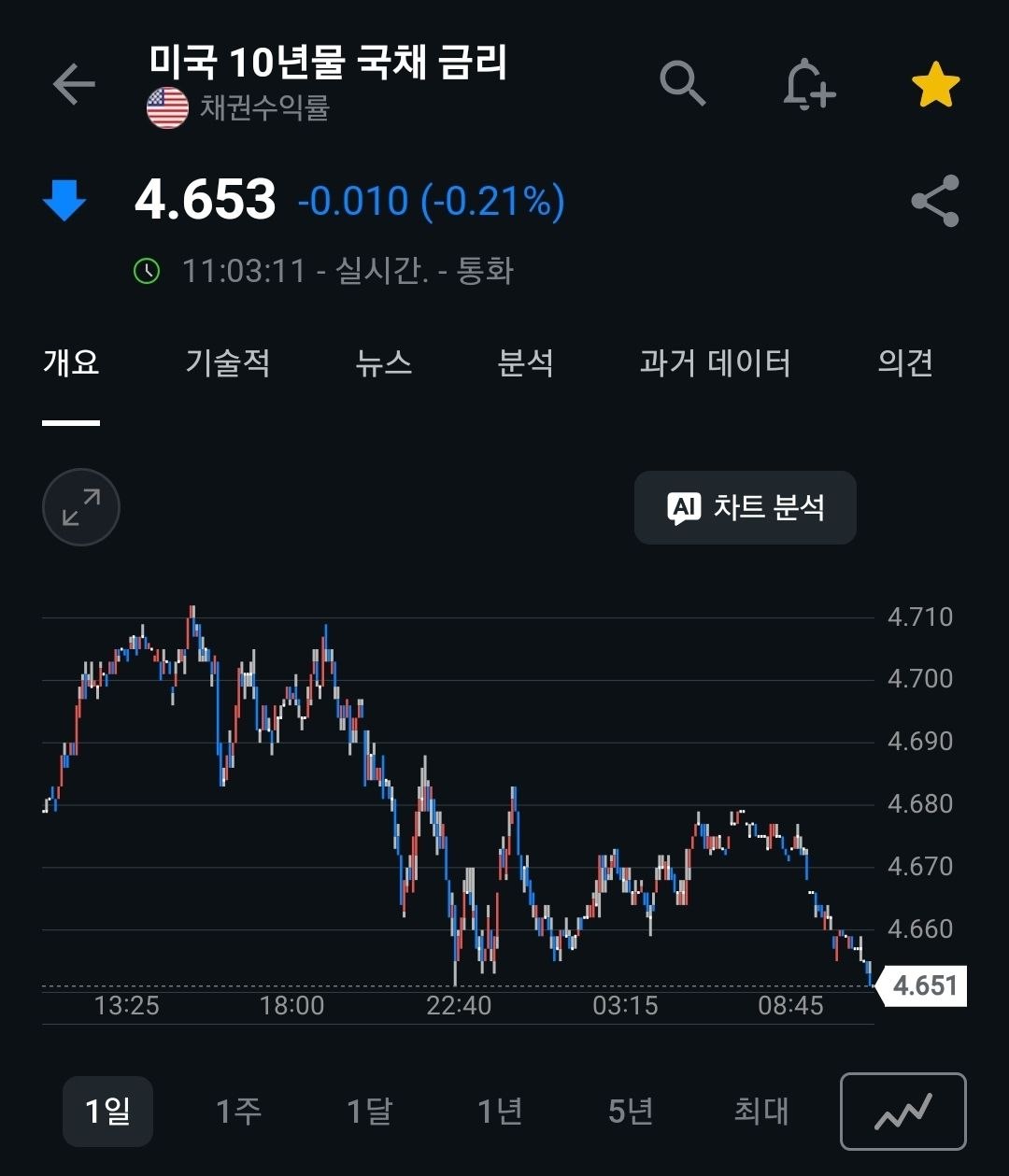Share this bond yield page
The height and width of the screenshot is (1176, 1009).
pyautogui.click(x=935, y=201)
